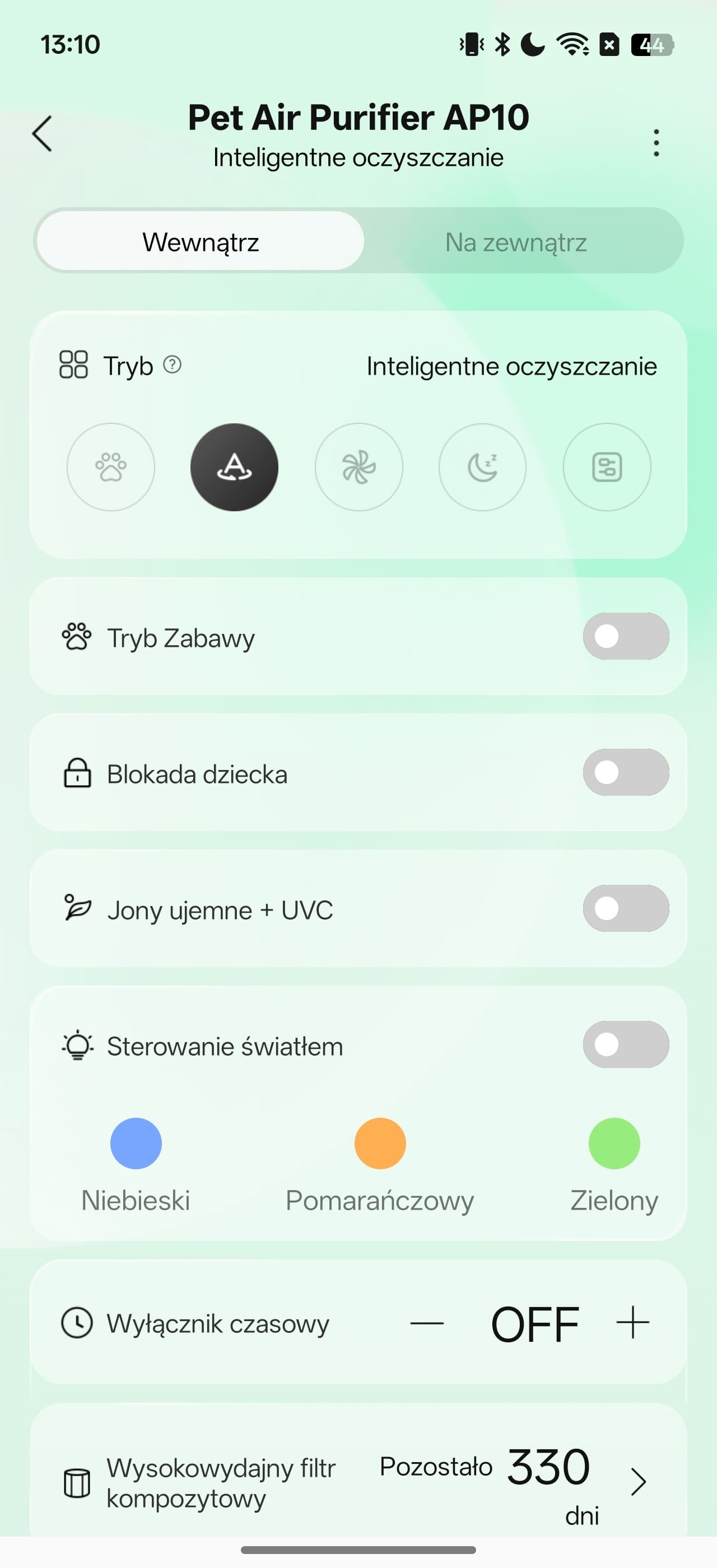Go back using the arrow icon
Image resolution: width=717 pixels, height=1568 pixels.
[x=42, y=133]
